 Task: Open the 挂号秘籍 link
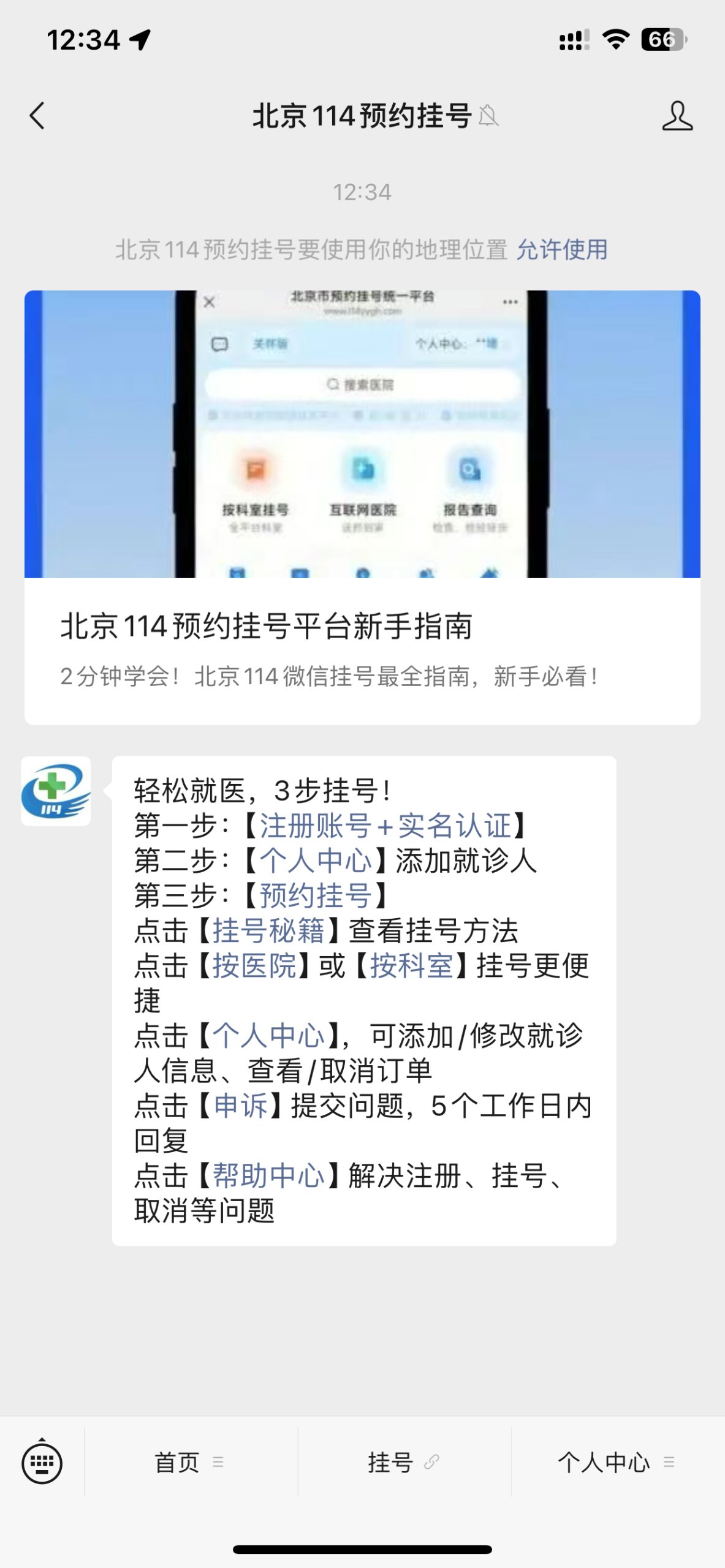point(268,931)
